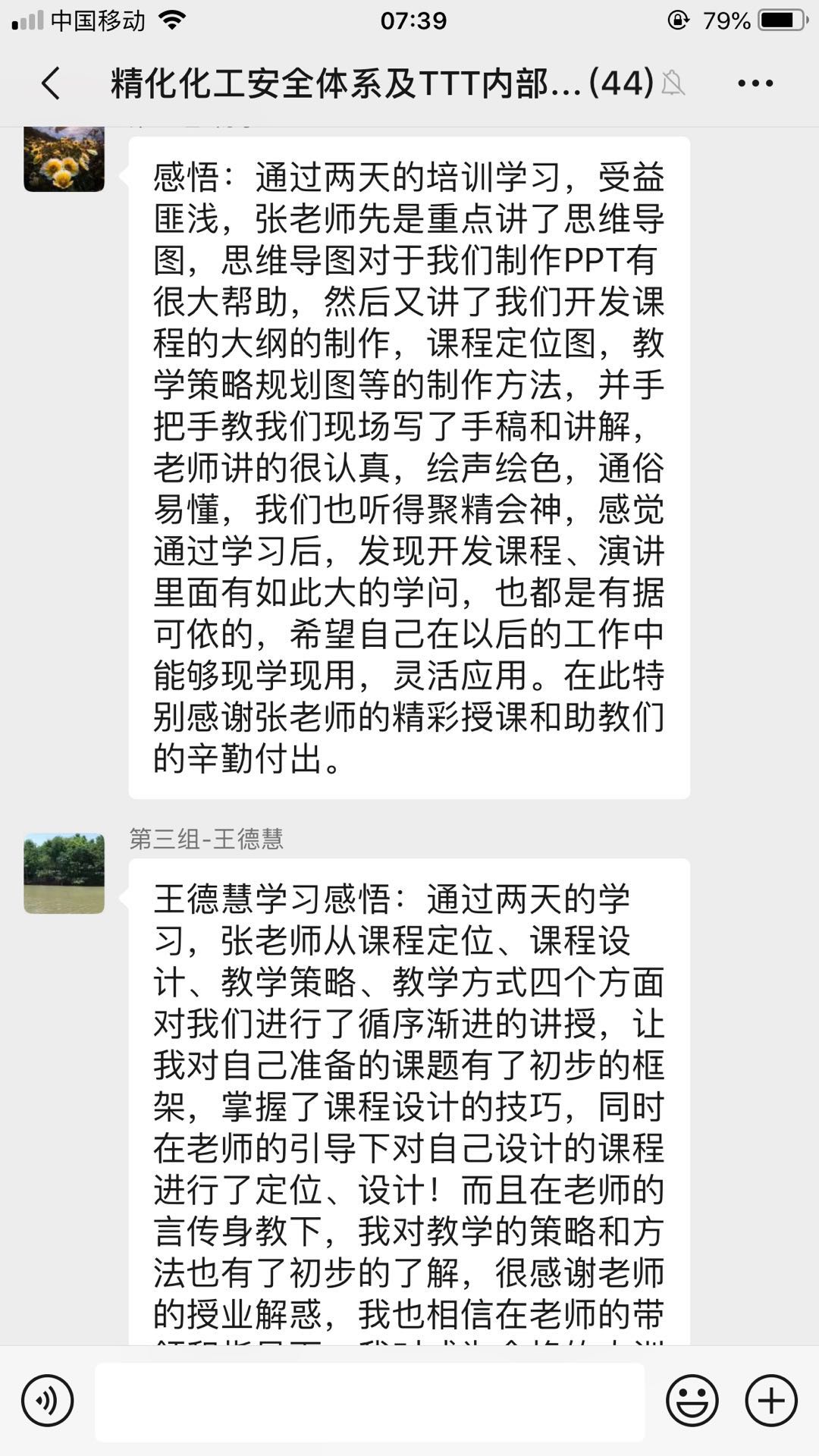Go back from the group chat
Image resolution: width=819 pixels, height=1456 pixels.
[x=51, y=83]
